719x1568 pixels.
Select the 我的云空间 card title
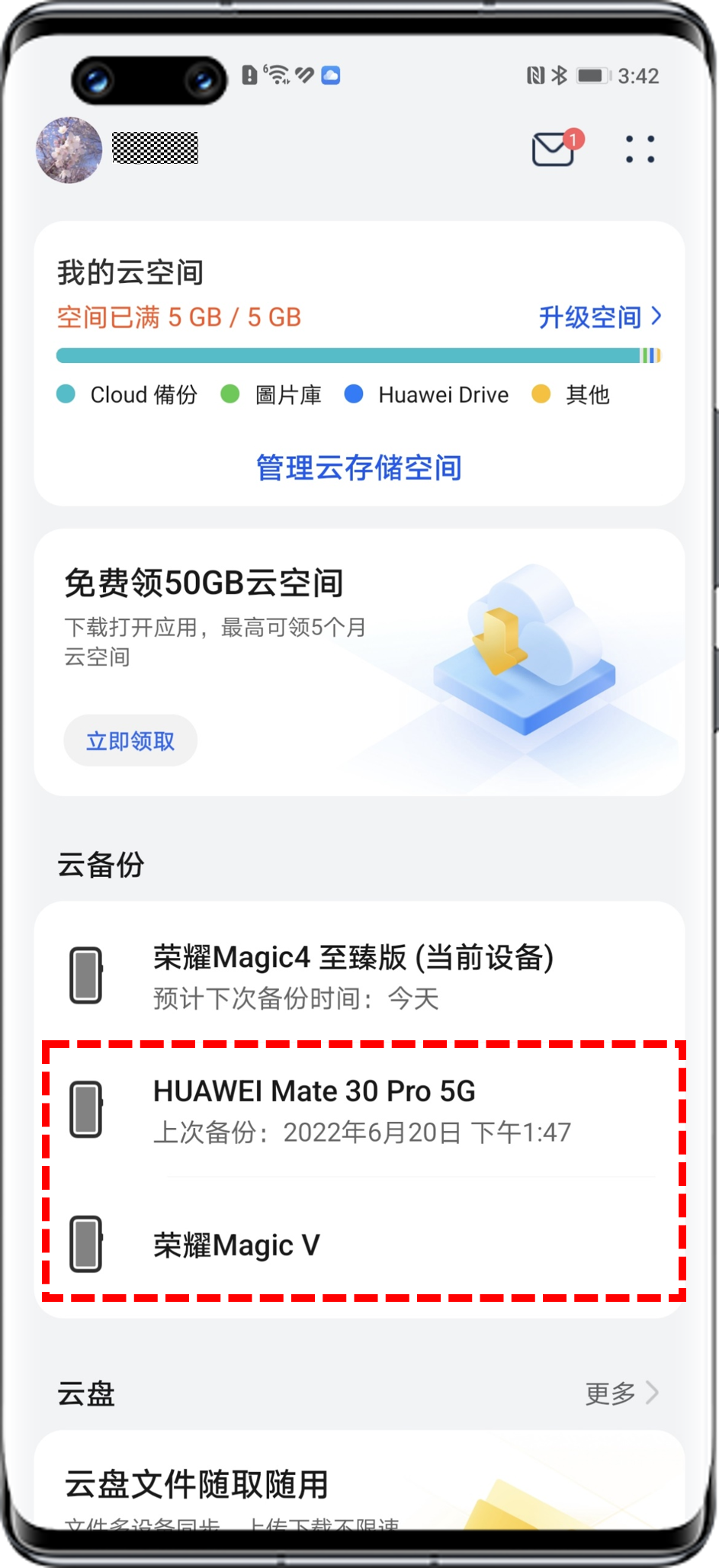click(x=130, y=272)
